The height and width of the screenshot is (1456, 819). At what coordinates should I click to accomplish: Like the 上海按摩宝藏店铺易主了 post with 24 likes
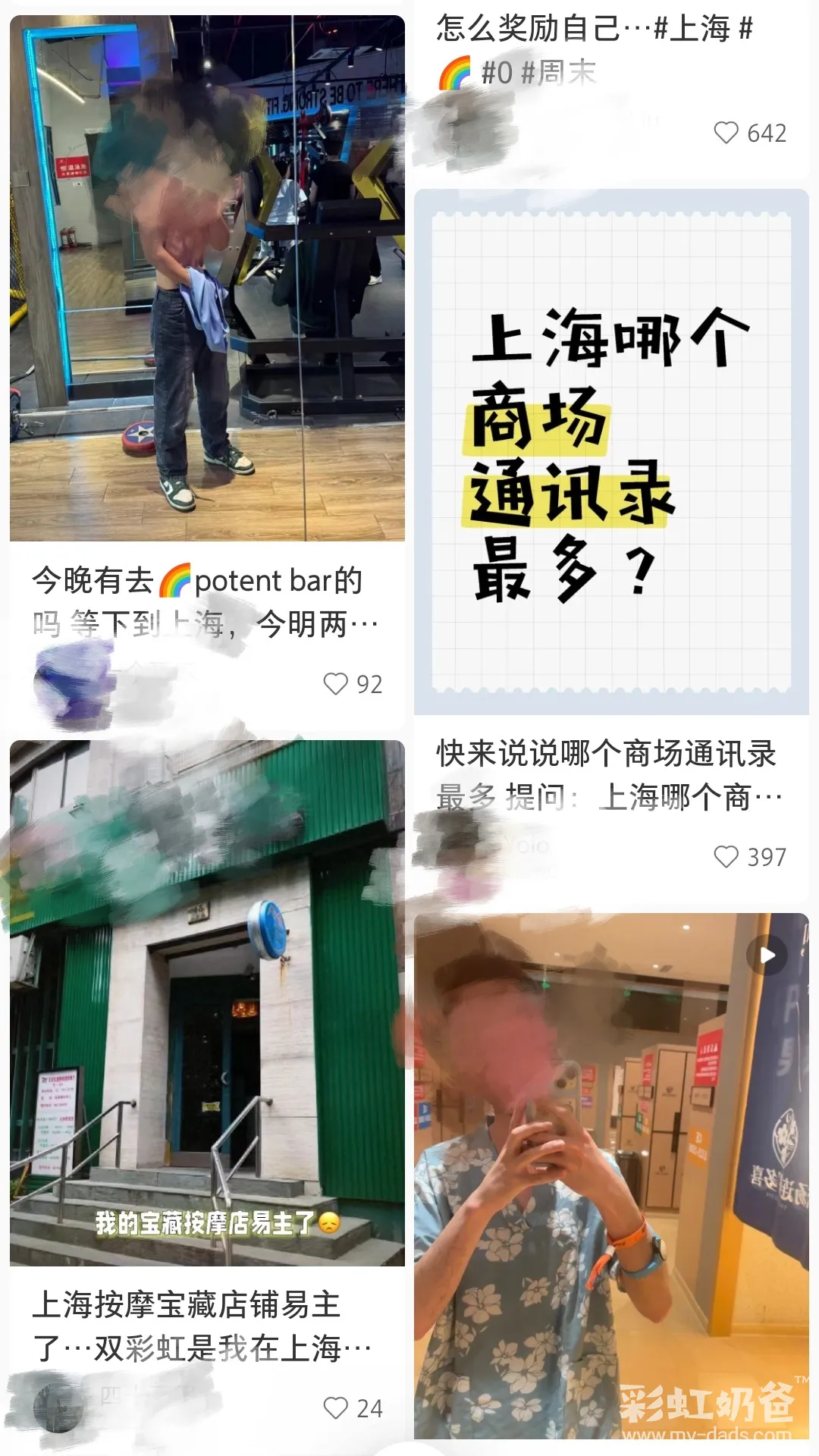coord(335,1408)
